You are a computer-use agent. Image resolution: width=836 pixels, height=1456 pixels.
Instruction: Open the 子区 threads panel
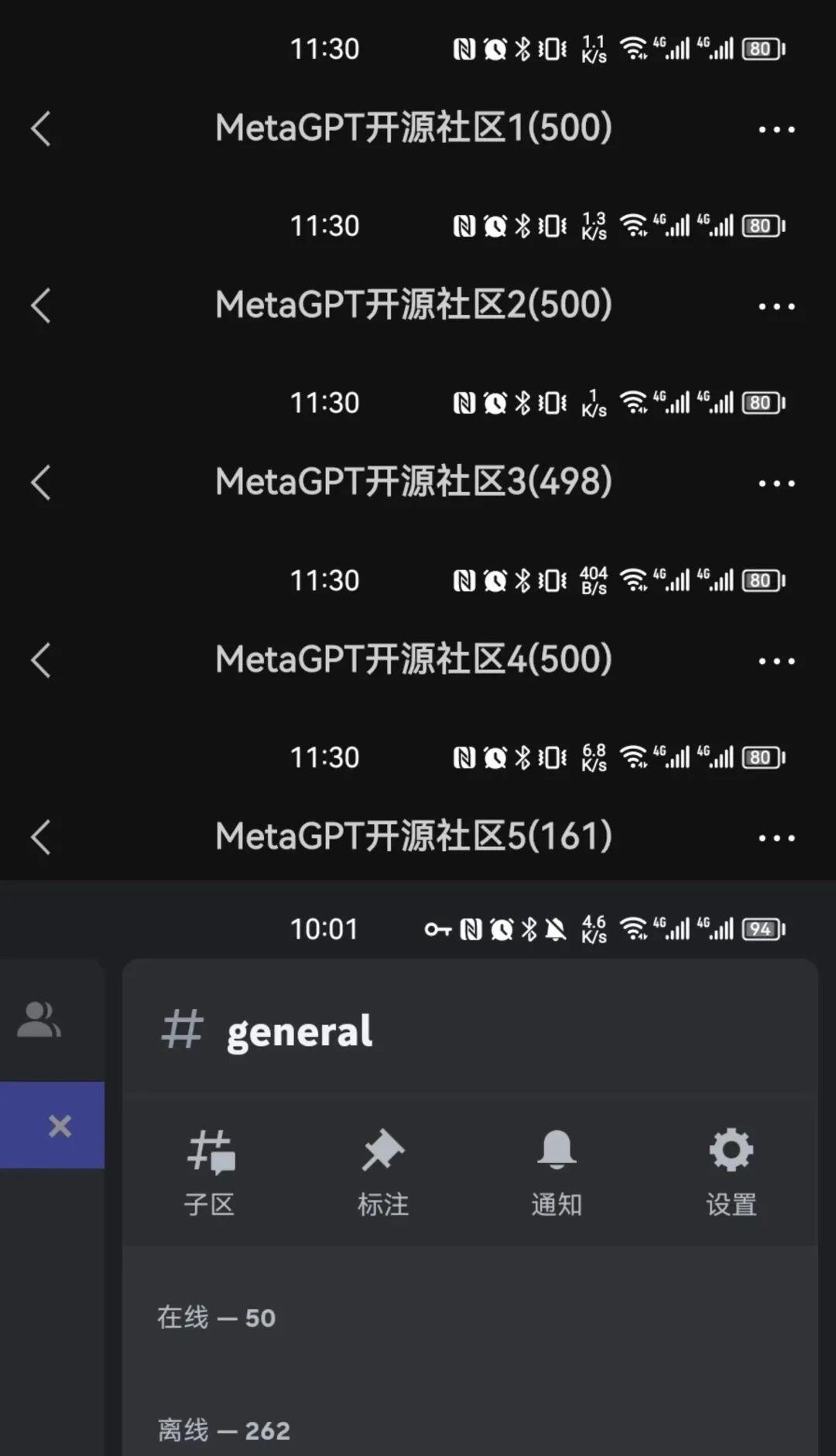click(x=210, y=1170)
